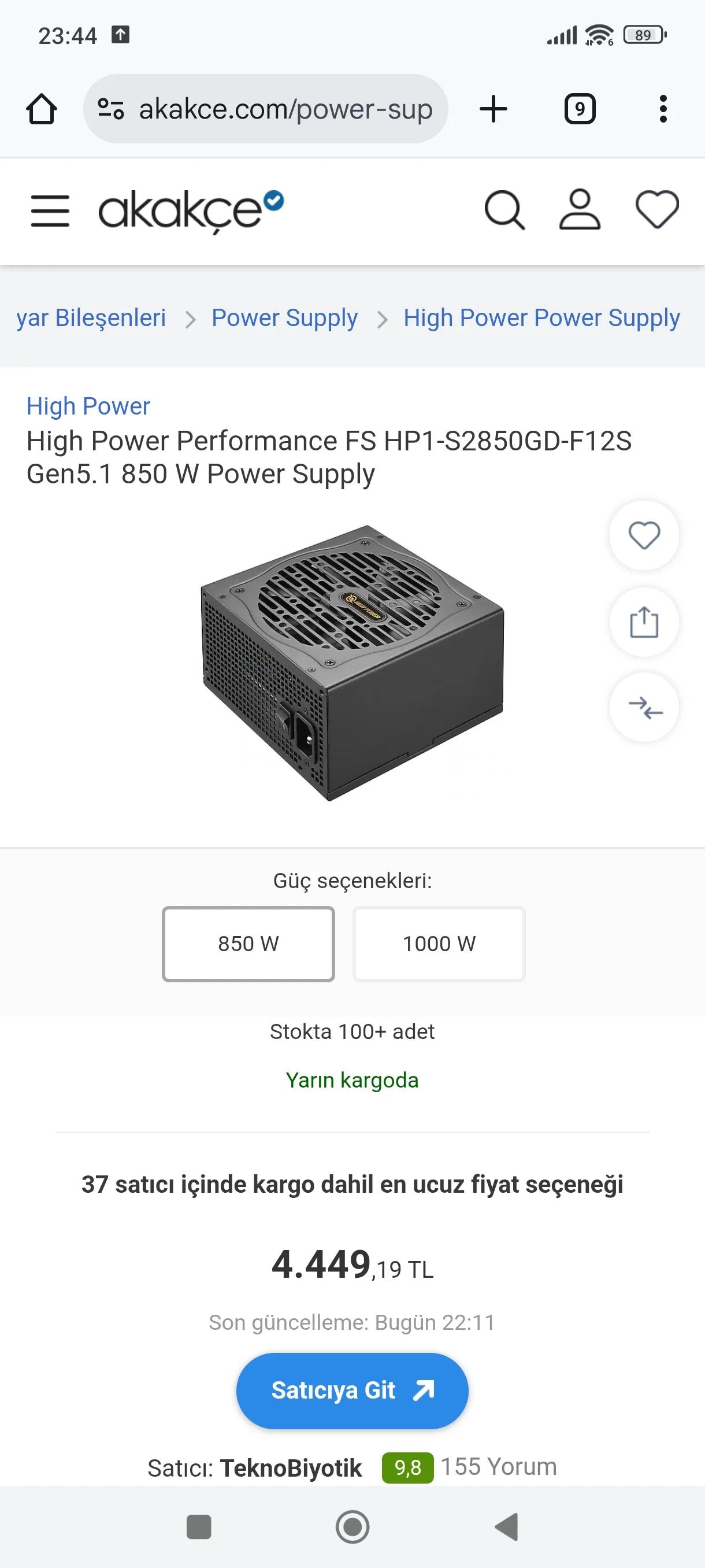Open the hamburger menu on akakçe
The width and height of the screenshot is (705, 1568).
(x=50, y=210)
